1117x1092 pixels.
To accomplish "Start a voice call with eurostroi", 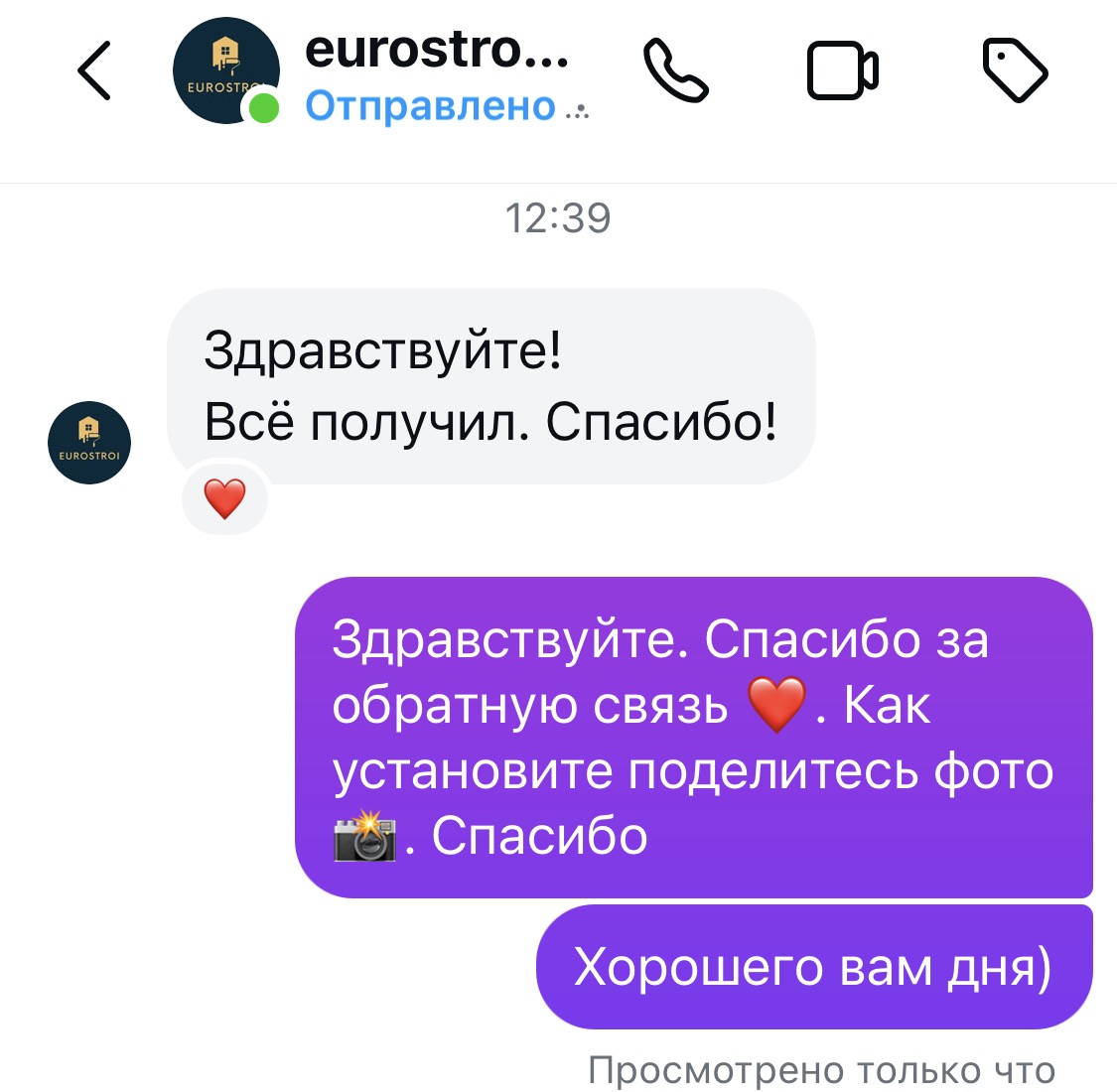I will tap(675, 71).
